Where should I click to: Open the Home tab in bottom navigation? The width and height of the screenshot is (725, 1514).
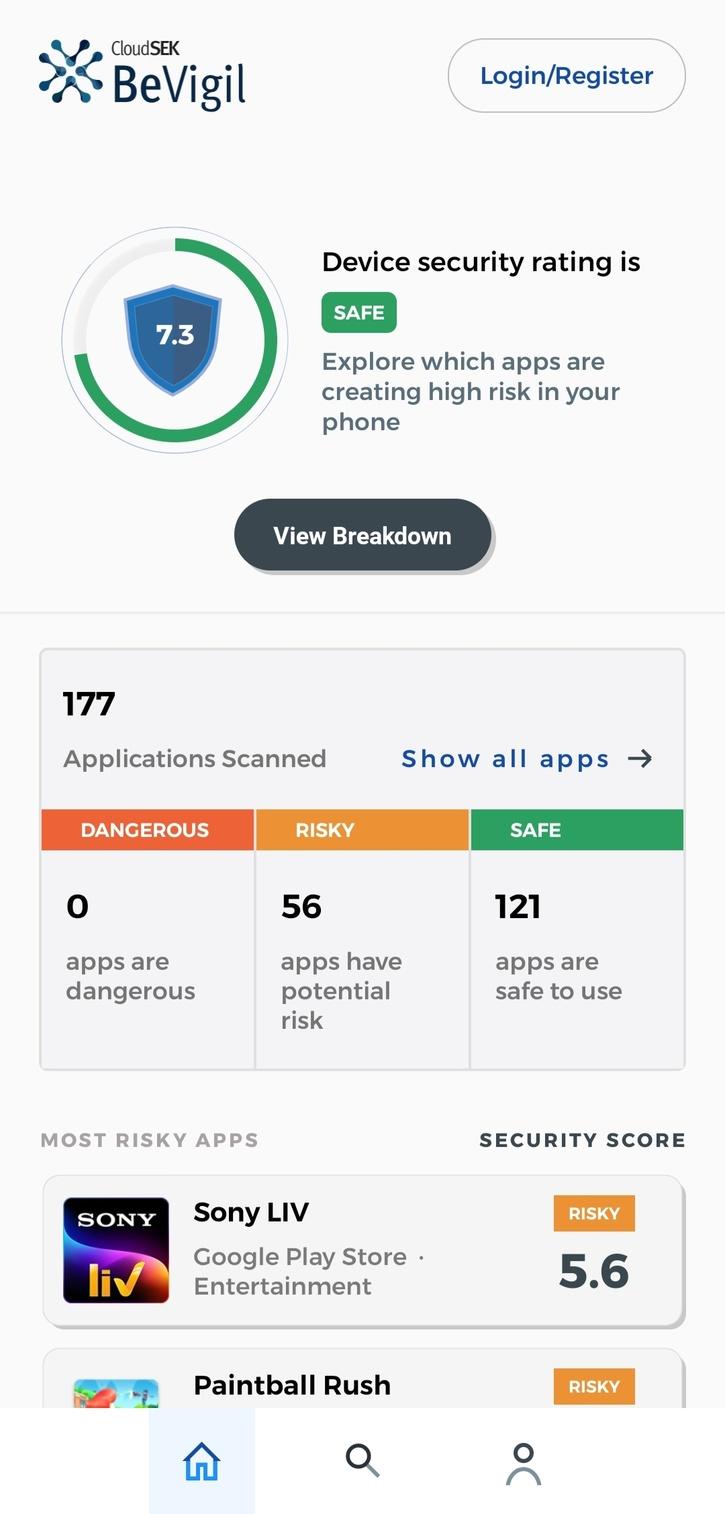pos(201,1461)
